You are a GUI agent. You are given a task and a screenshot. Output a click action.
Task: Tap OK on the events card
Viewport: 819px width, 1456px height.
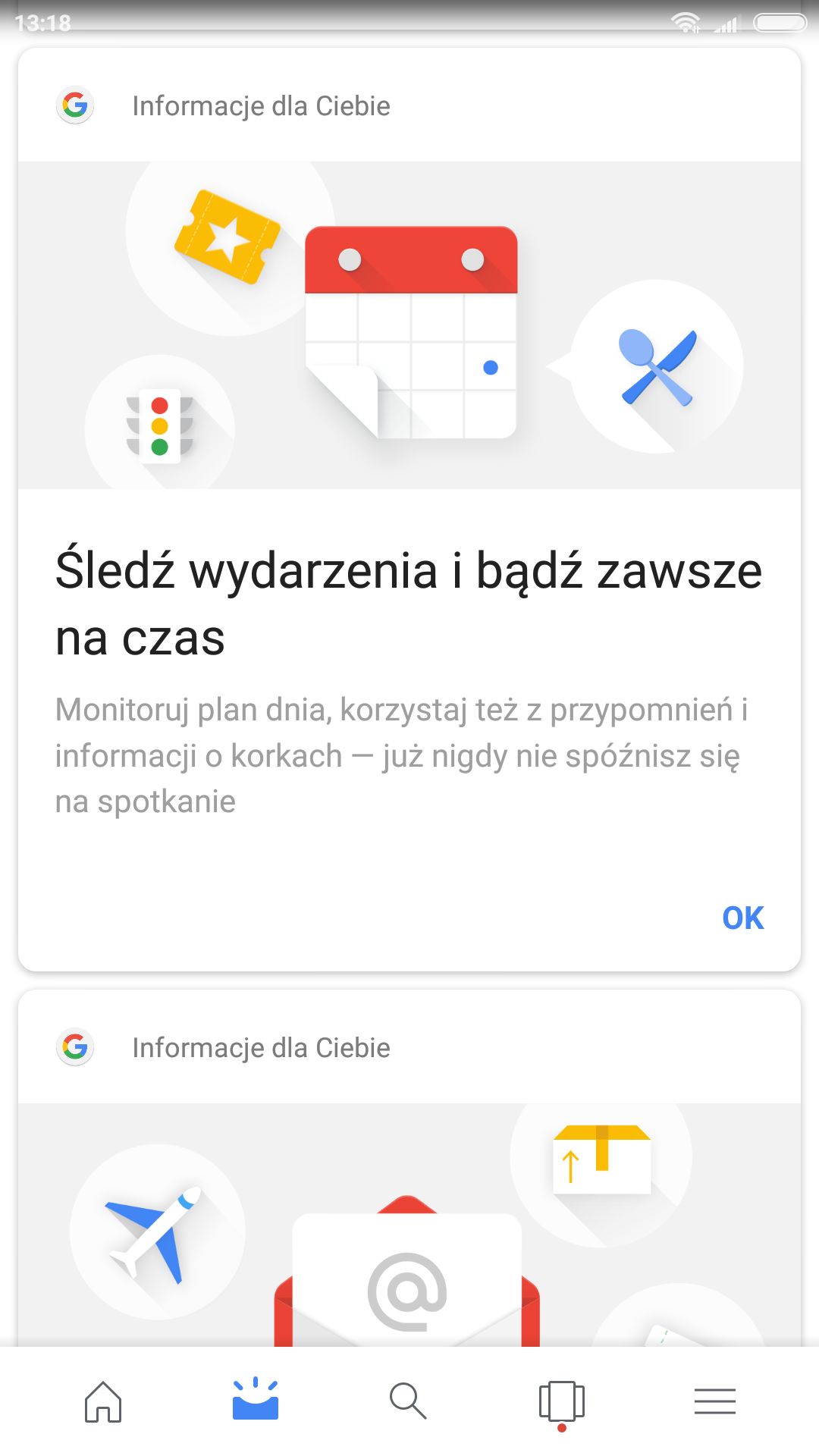pyautogui.click(x=742, y=918)
